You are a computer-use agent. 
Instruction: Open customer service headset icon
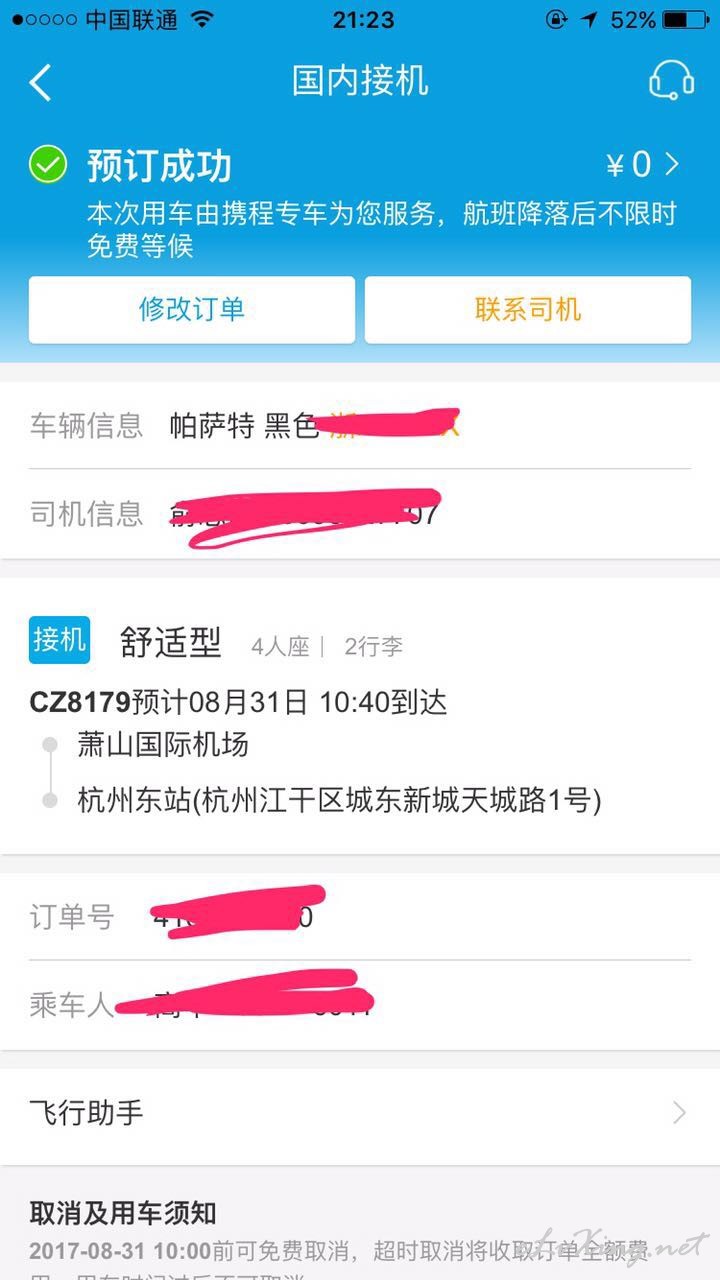(671, 81)
